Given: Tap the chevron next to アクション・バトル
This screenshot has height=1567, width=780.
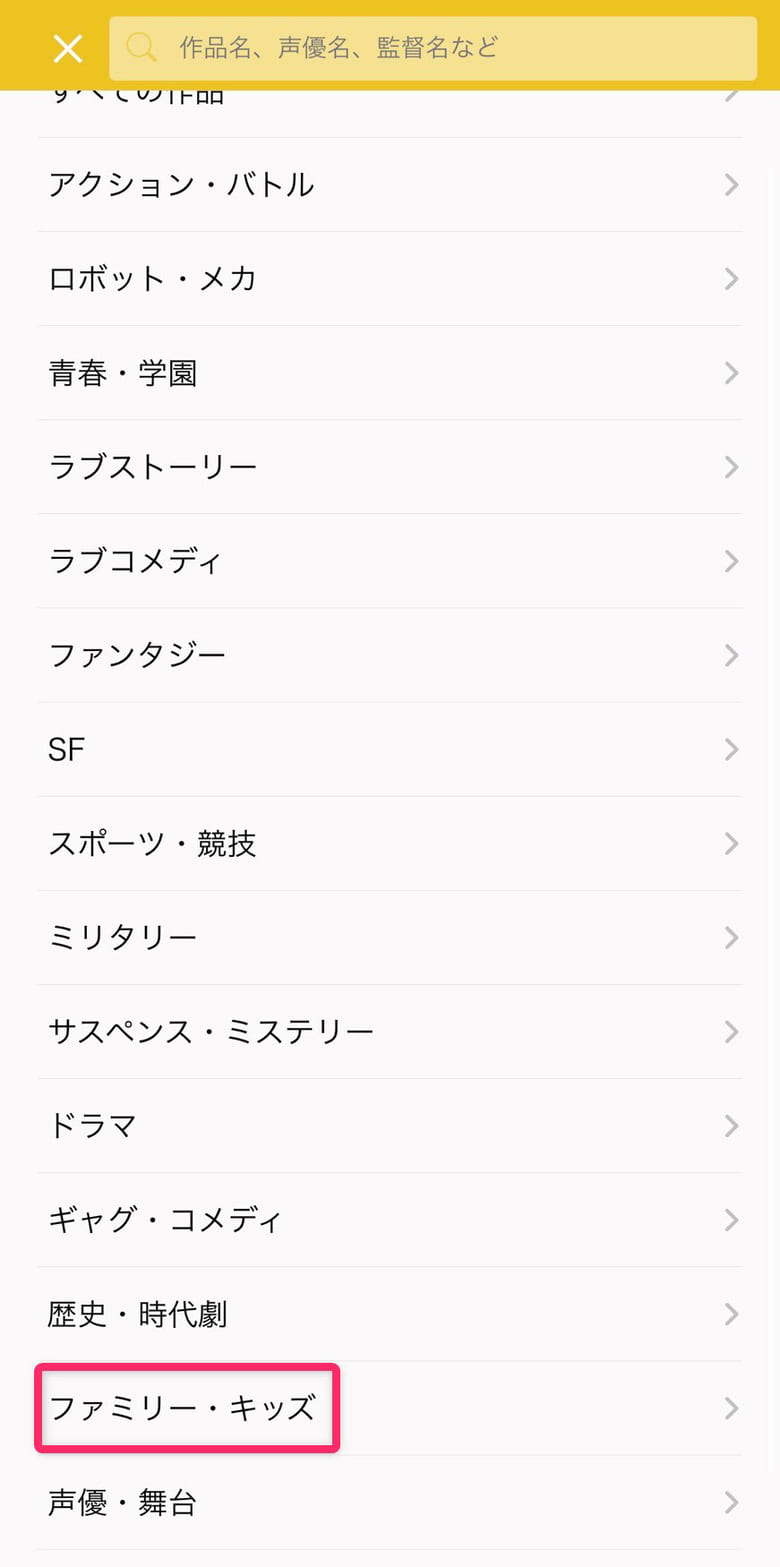Looking at the screenshot, I should coord(731,184).
